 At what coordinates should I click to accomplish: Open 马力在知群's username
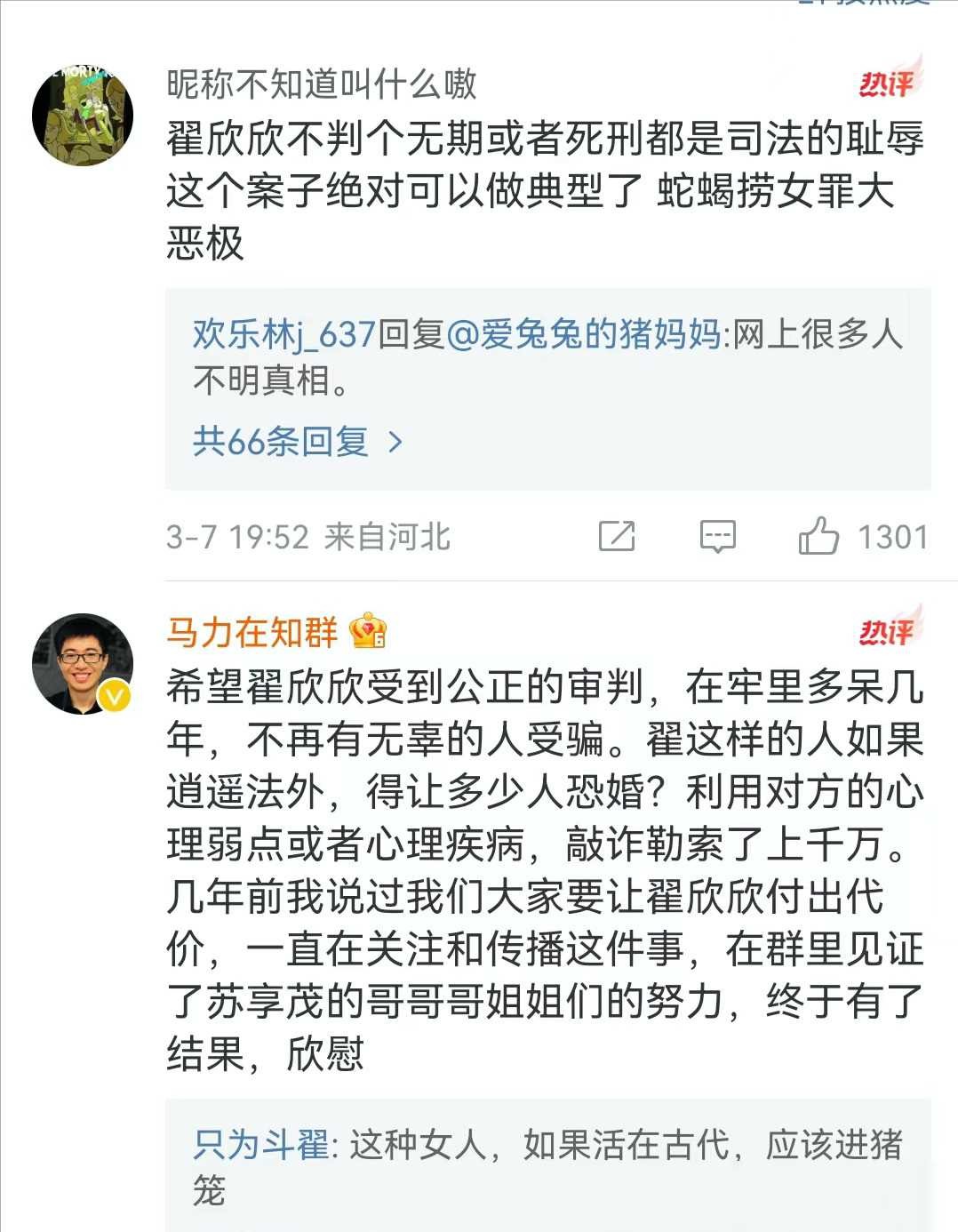click(x=252, y=632)
